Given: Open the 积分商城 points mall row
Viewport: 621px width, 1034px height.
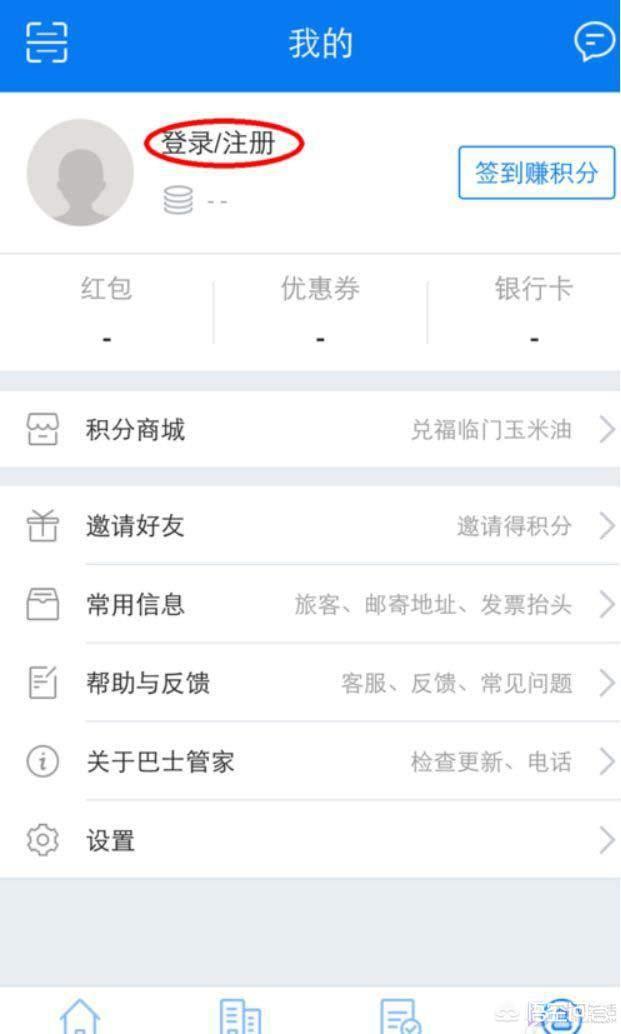Looking at the screenshot, I should 310,430.
